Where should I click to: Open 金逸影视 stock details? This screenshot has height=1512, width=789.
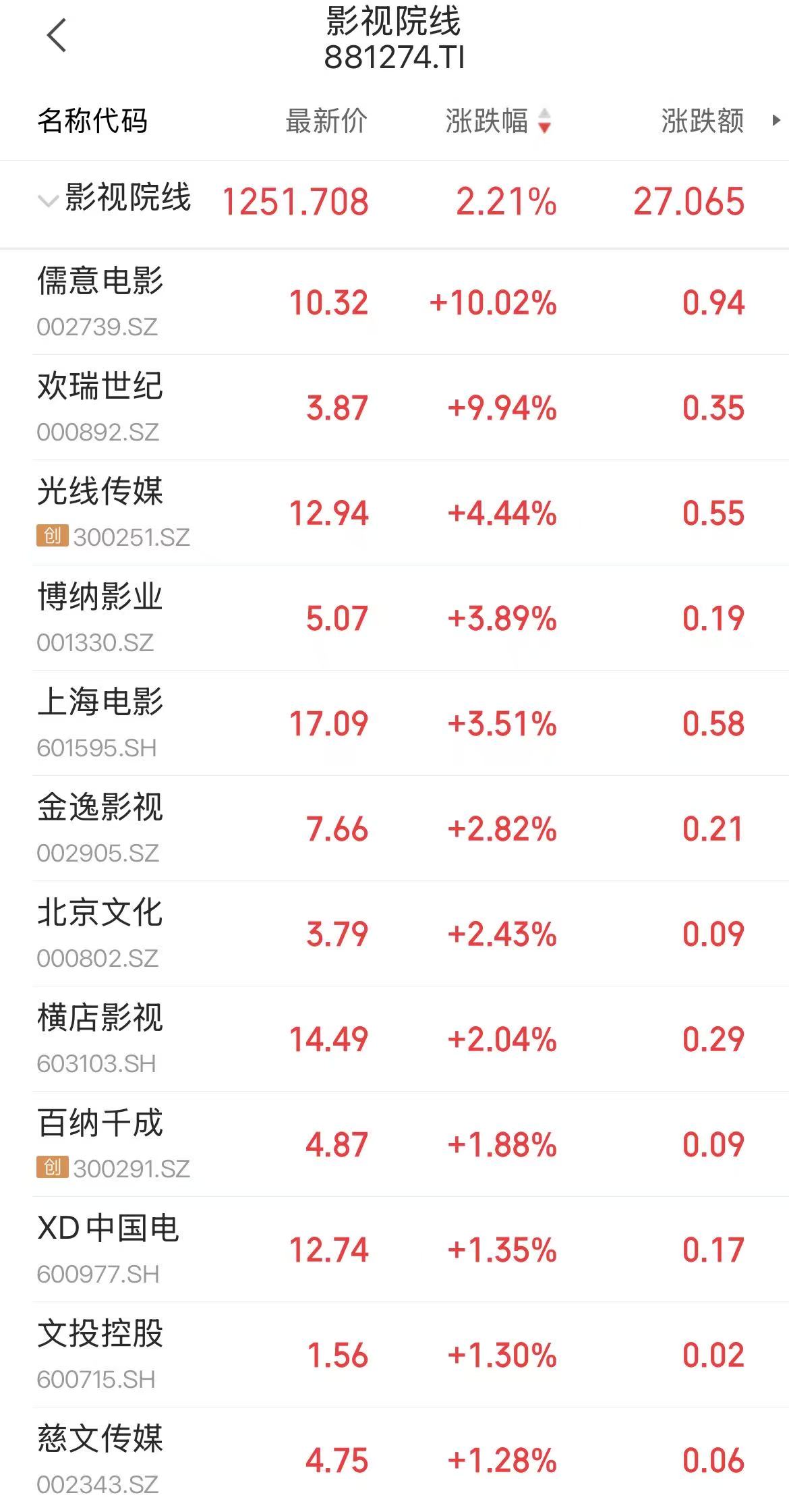394,829
